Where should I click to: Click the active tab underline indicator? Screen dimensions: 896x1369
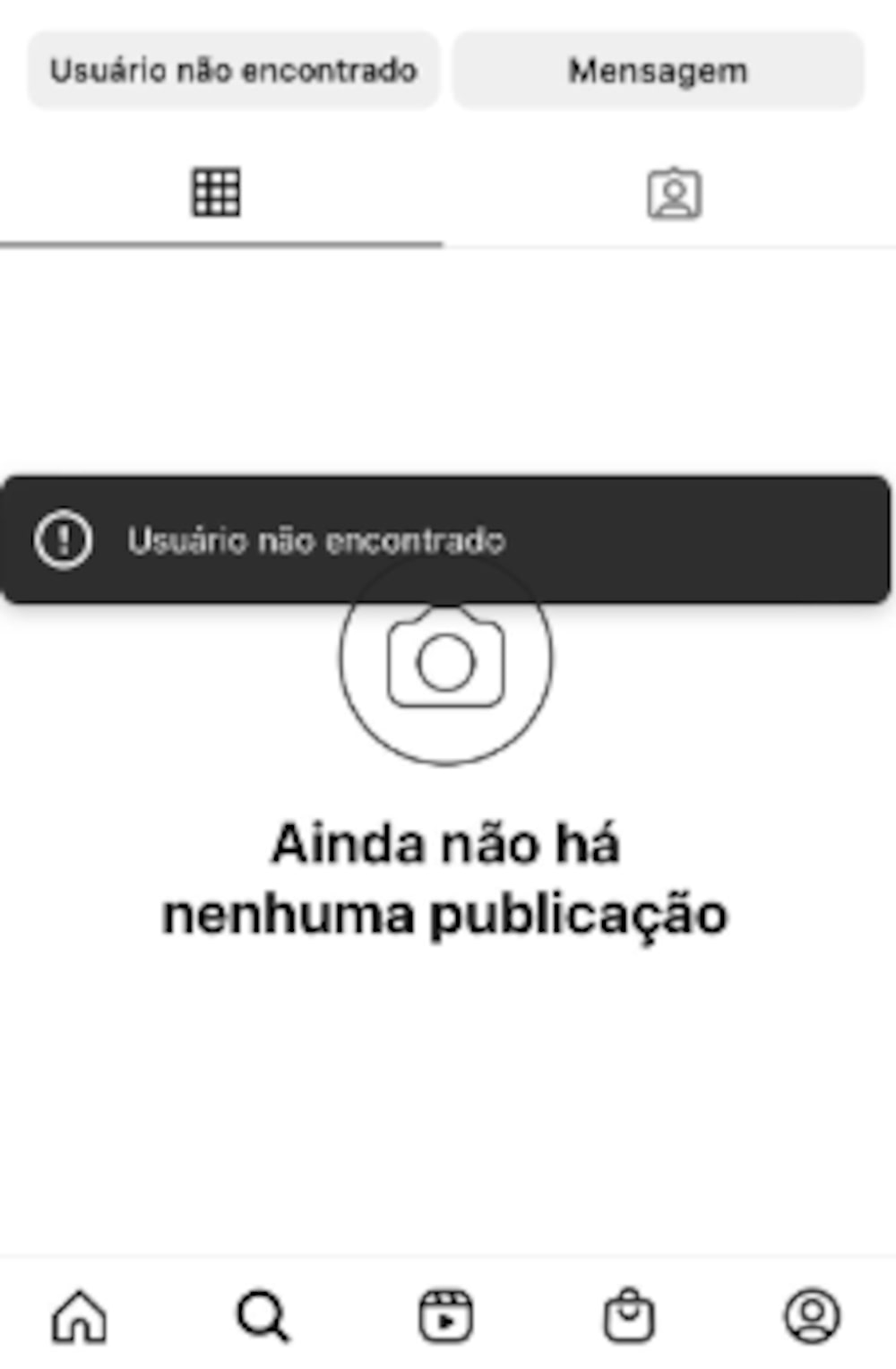pos(221,239)
